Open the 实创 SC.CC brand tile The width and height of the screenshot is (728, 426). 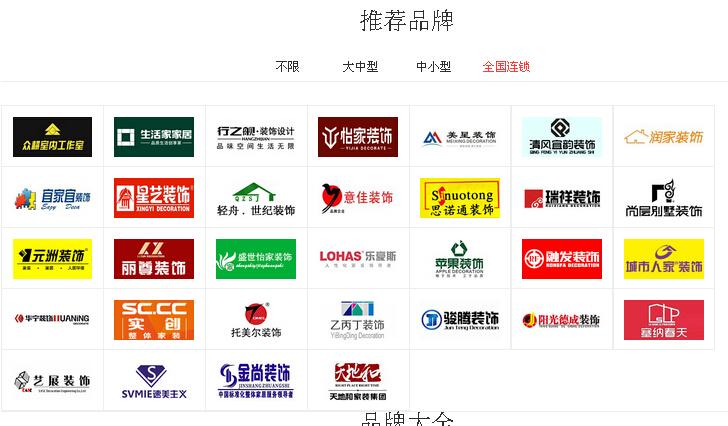(x=154, y=320)
